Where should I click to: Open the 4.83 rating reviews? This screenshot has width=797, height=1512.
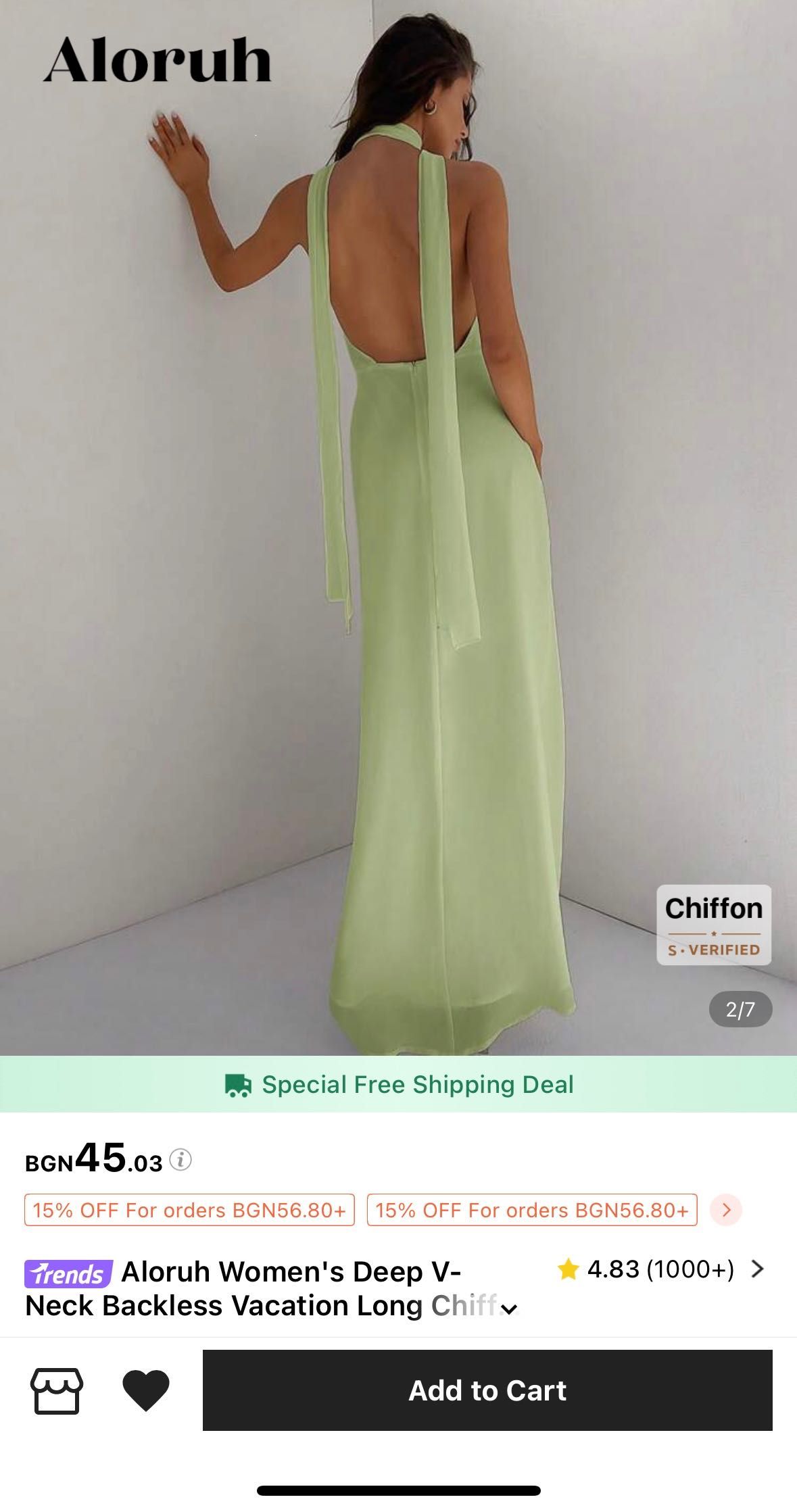tap(660, 1269)
